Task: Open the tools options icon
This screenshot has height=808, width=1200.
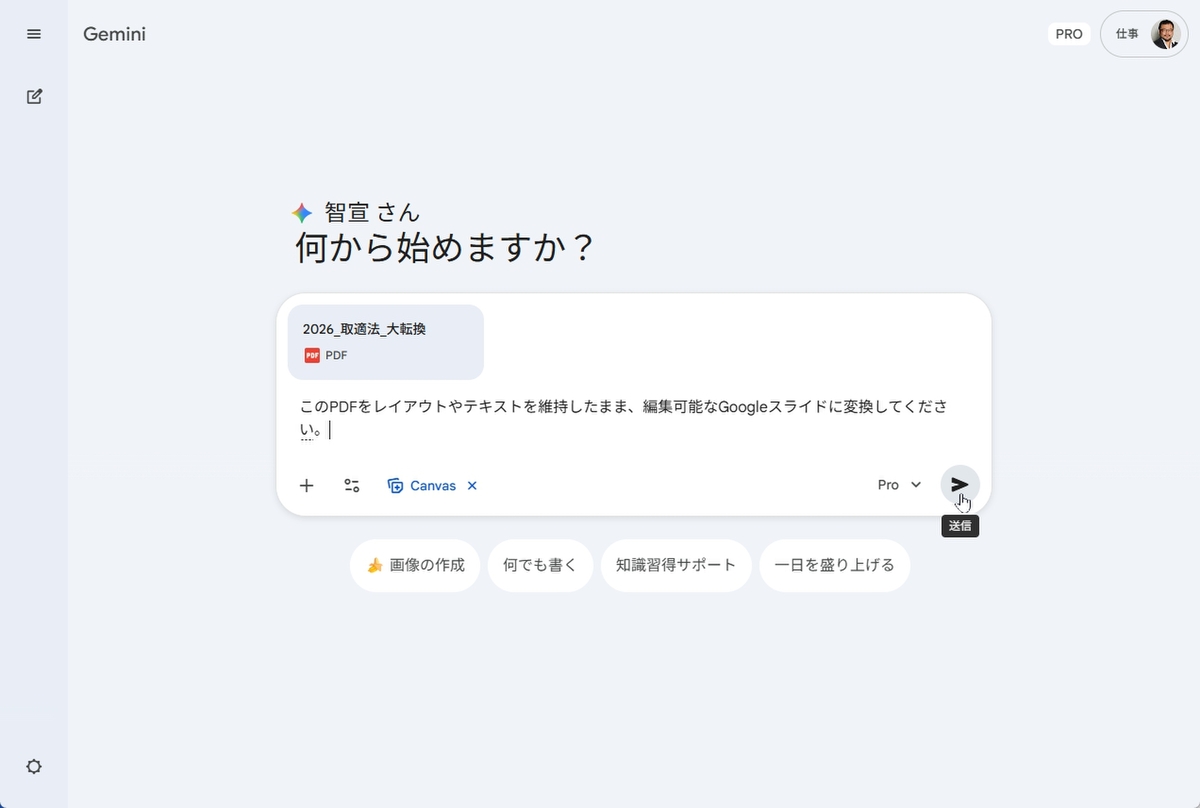Action: (352, 486)
